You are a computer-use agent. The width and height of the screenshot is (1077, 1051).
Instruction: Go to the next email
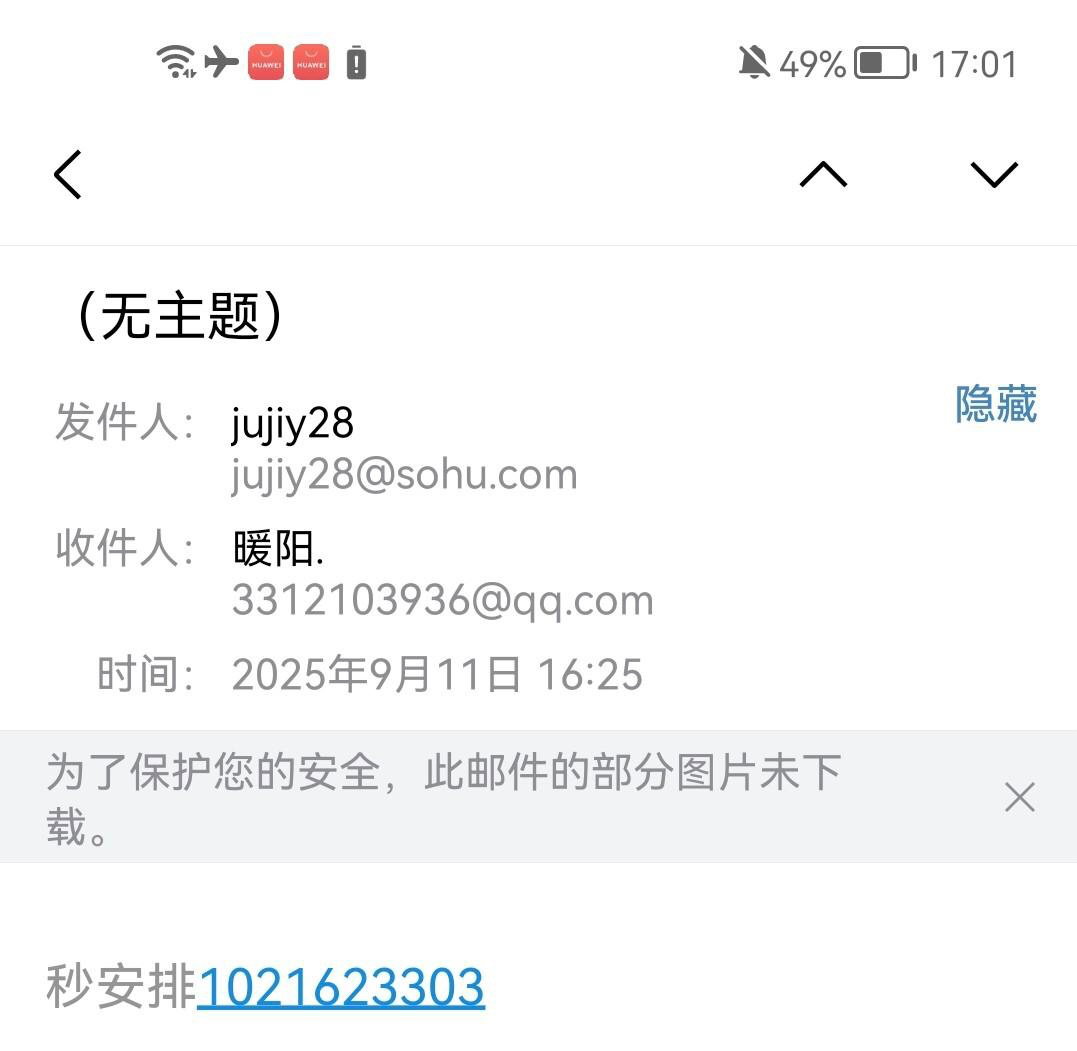coord(993,175)
